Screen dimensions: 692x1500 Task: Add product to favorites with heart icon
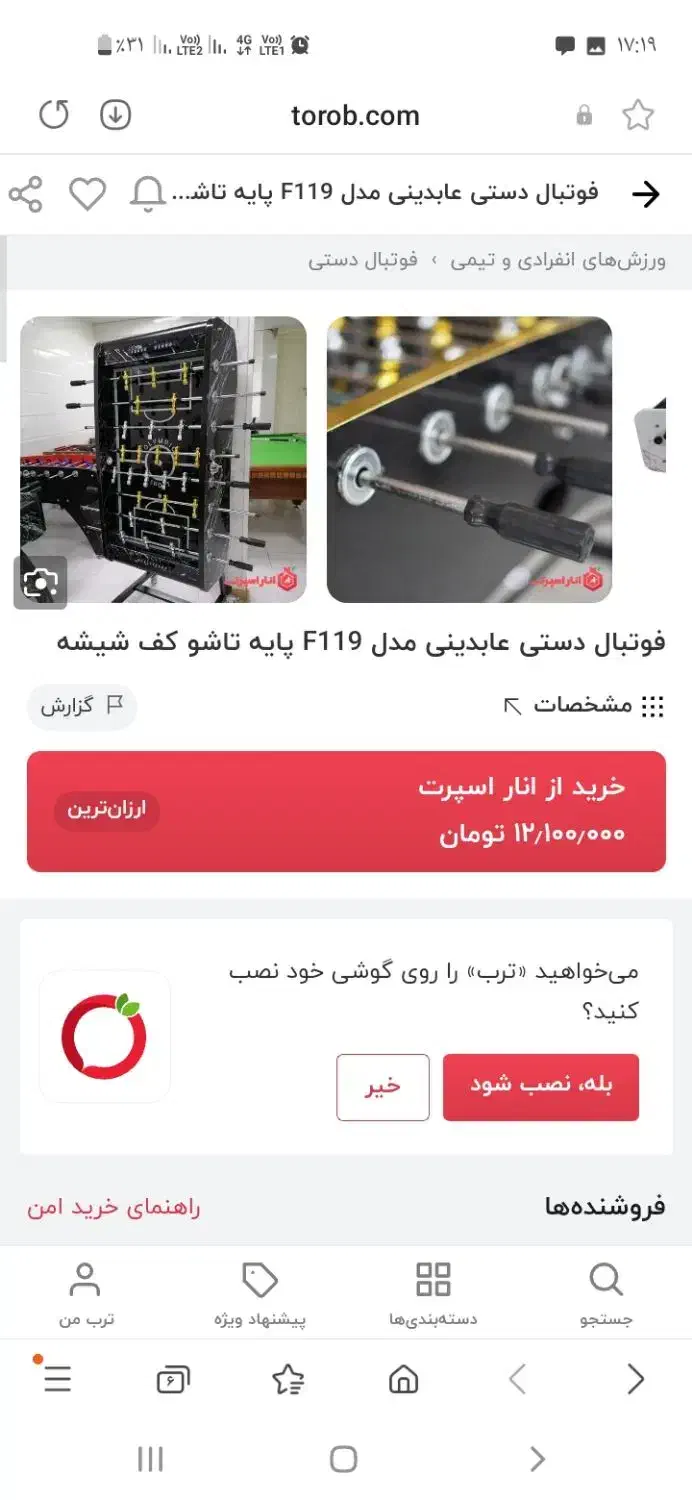coord(87,194)
